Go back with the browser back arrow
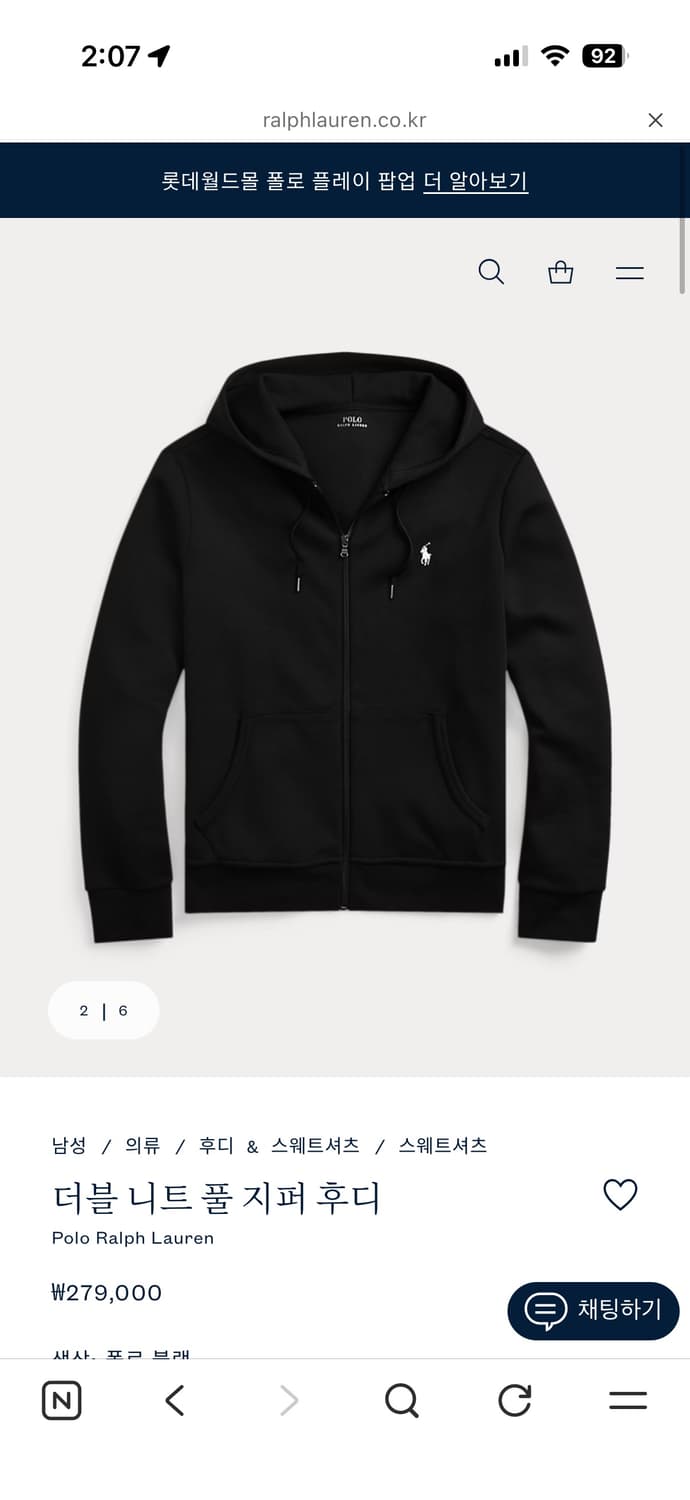The image size is (690, 1500). 175,1400
